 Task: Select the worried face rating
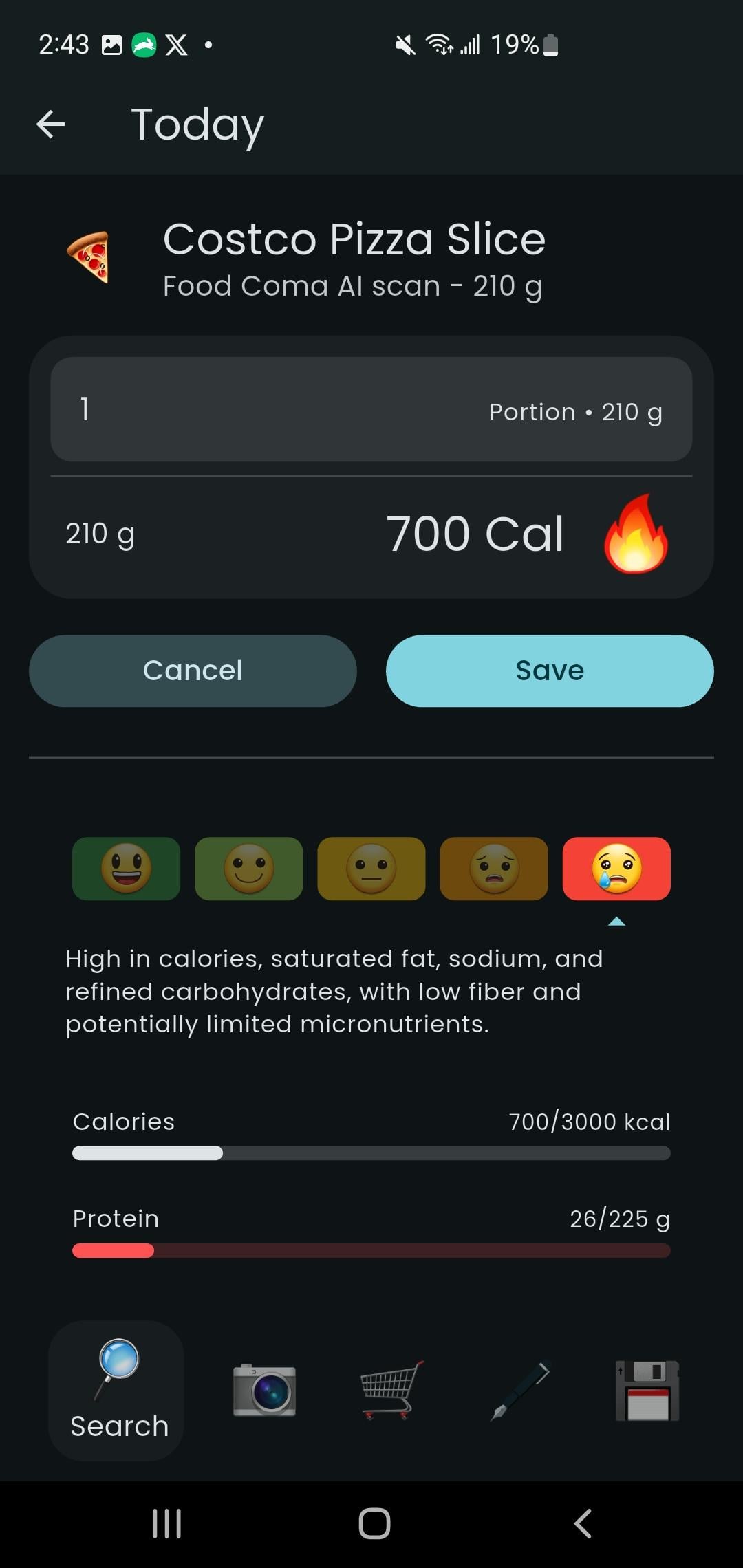click(x=494, y=869)
